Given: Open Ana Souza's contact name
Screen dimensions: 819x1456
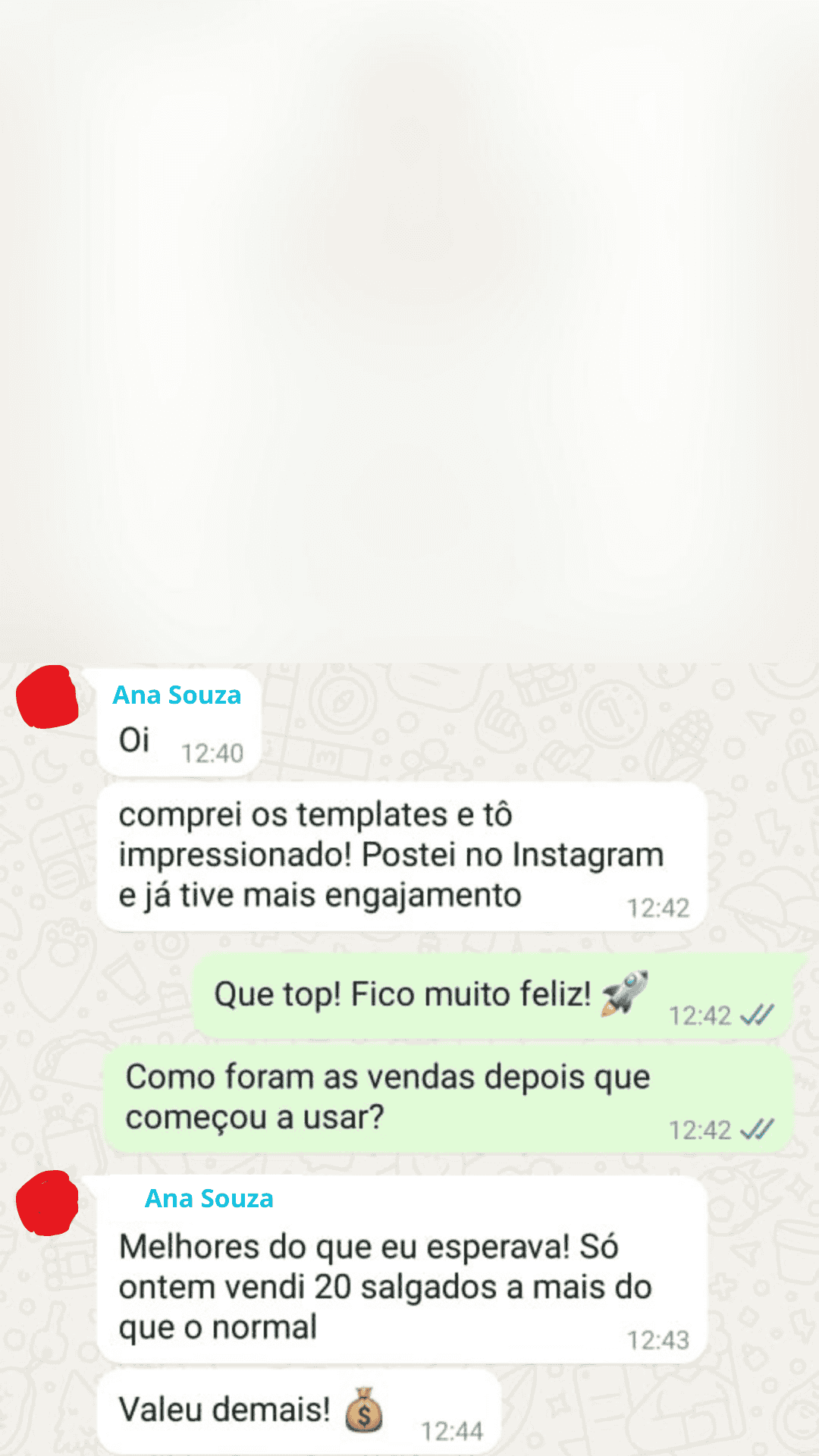Looking at the screenshot, I should coord(177,695).
